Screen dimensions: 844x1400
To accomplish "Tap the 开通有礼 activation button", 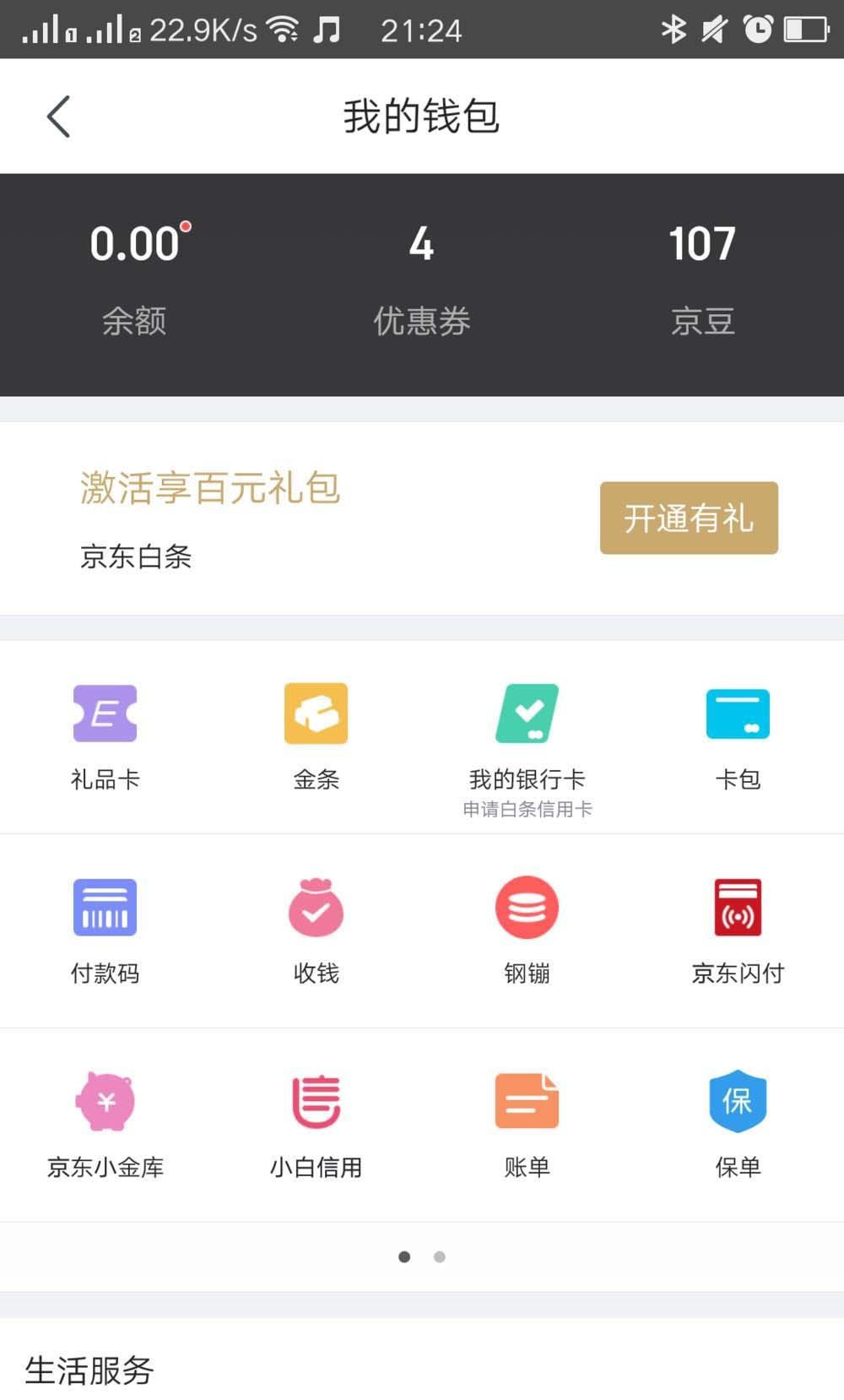I will tap(689, 518).
